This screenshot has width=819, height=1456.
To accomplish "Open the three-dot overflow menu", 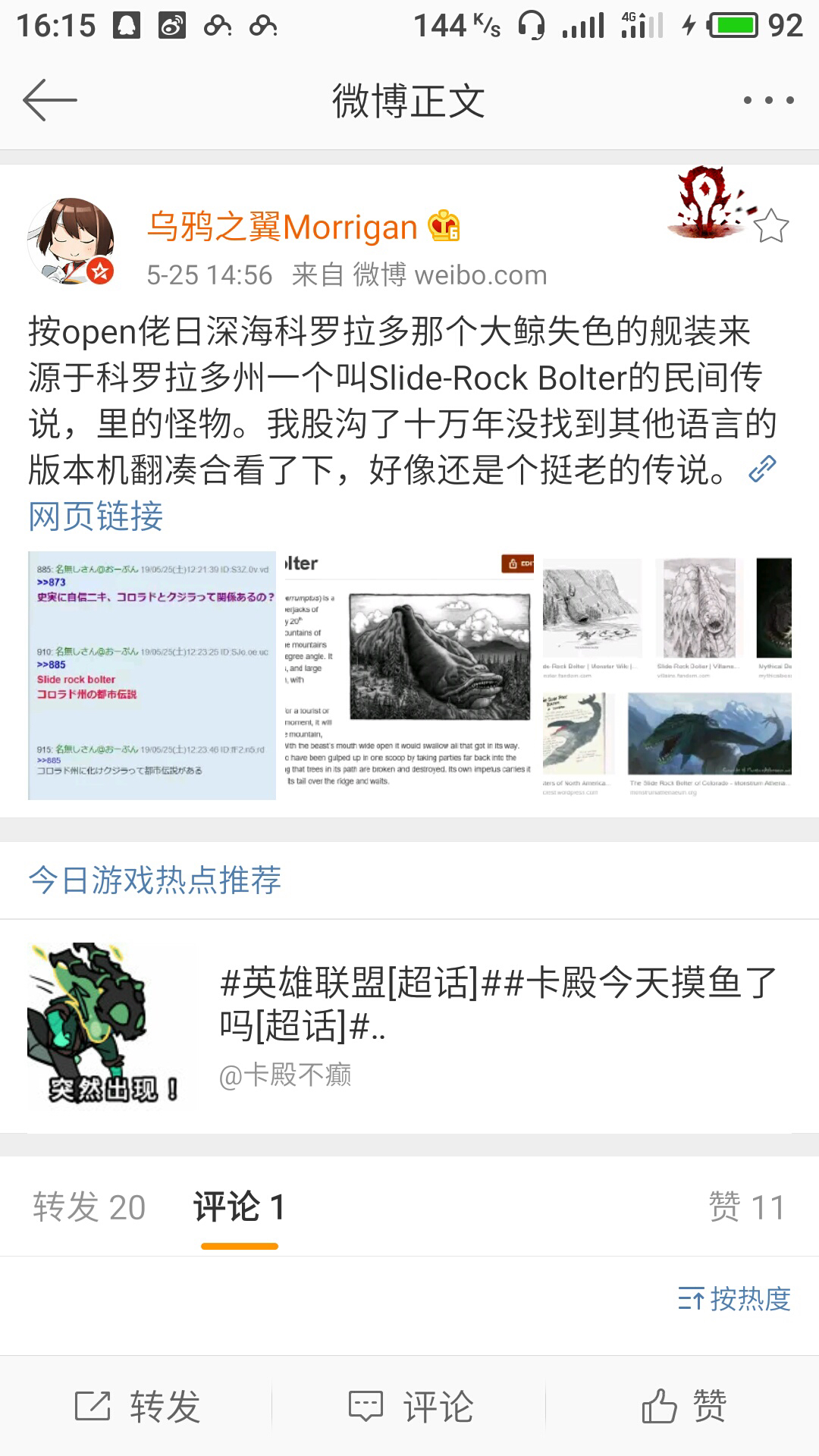I will pos(768,99).
